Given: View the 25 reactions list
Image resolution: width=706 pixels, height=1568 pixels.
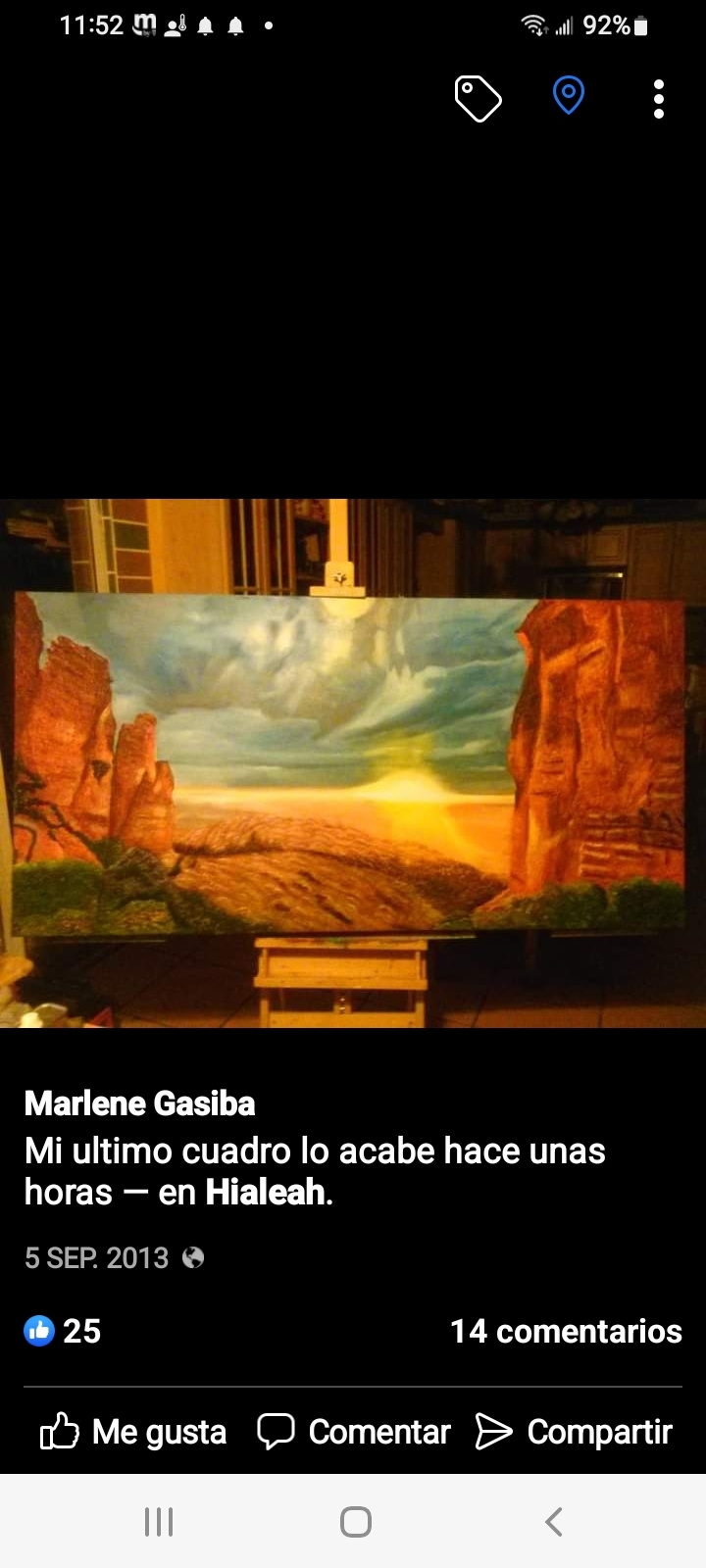Looking at the screenshot, I should click(63, 1331).
